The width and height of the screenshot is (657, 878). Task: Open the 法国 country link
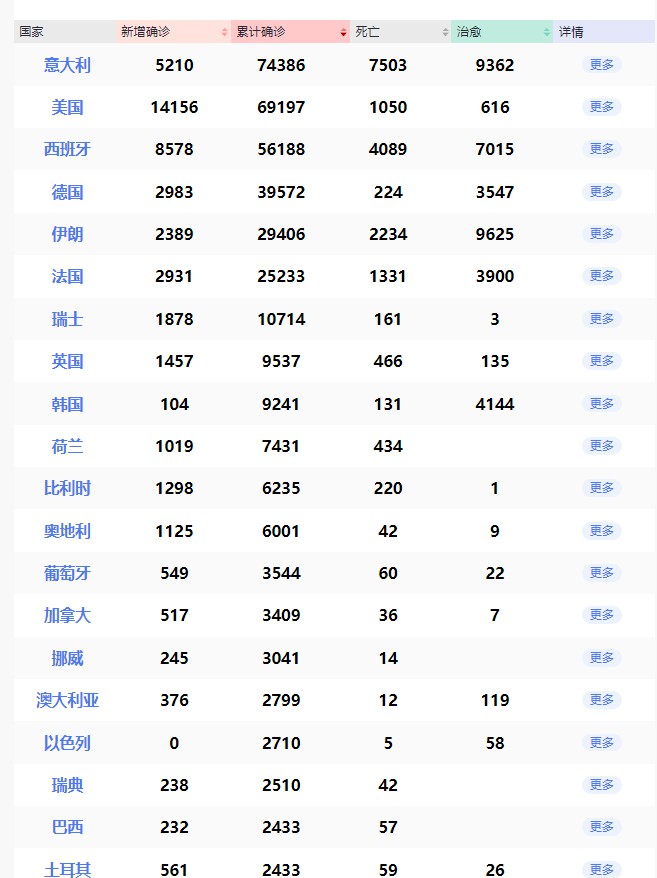click(x=67, y=277)
